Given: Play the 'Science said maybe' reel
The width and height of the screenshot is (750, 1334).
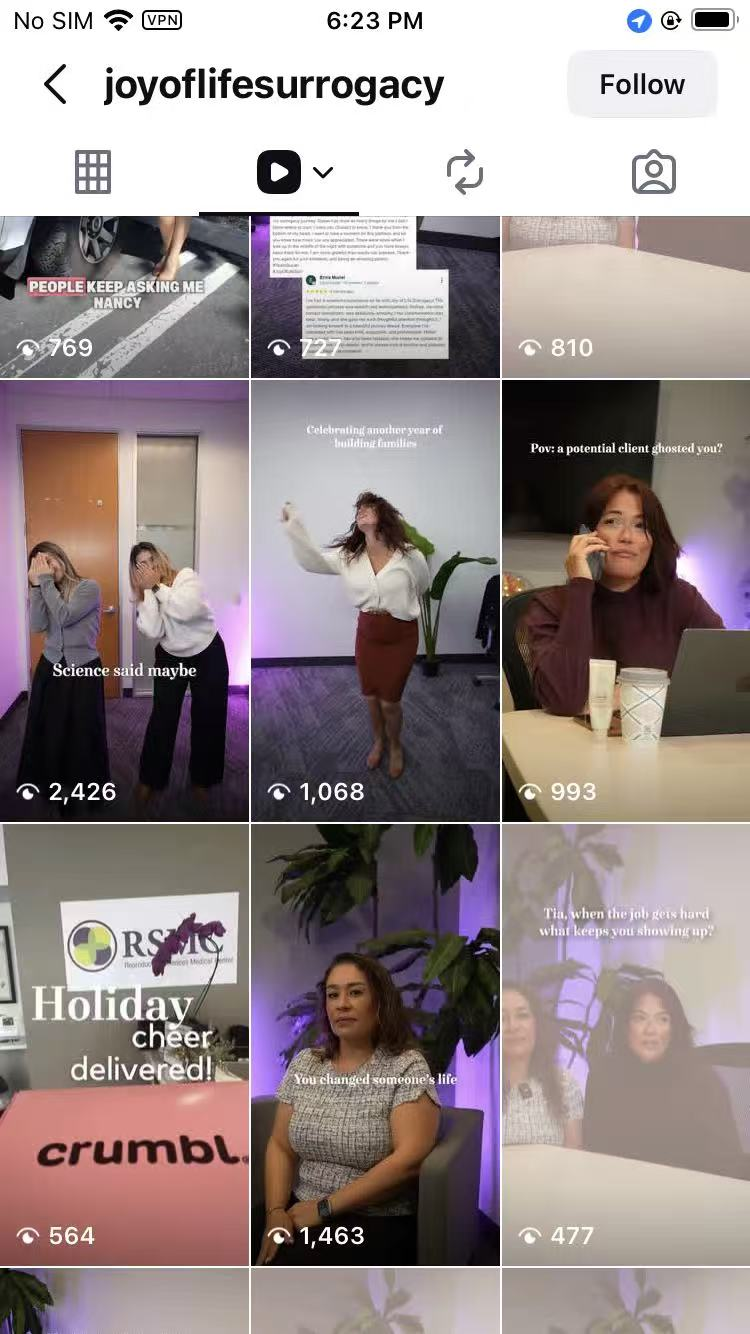Looking at the screenshot, I should [124, 600].
